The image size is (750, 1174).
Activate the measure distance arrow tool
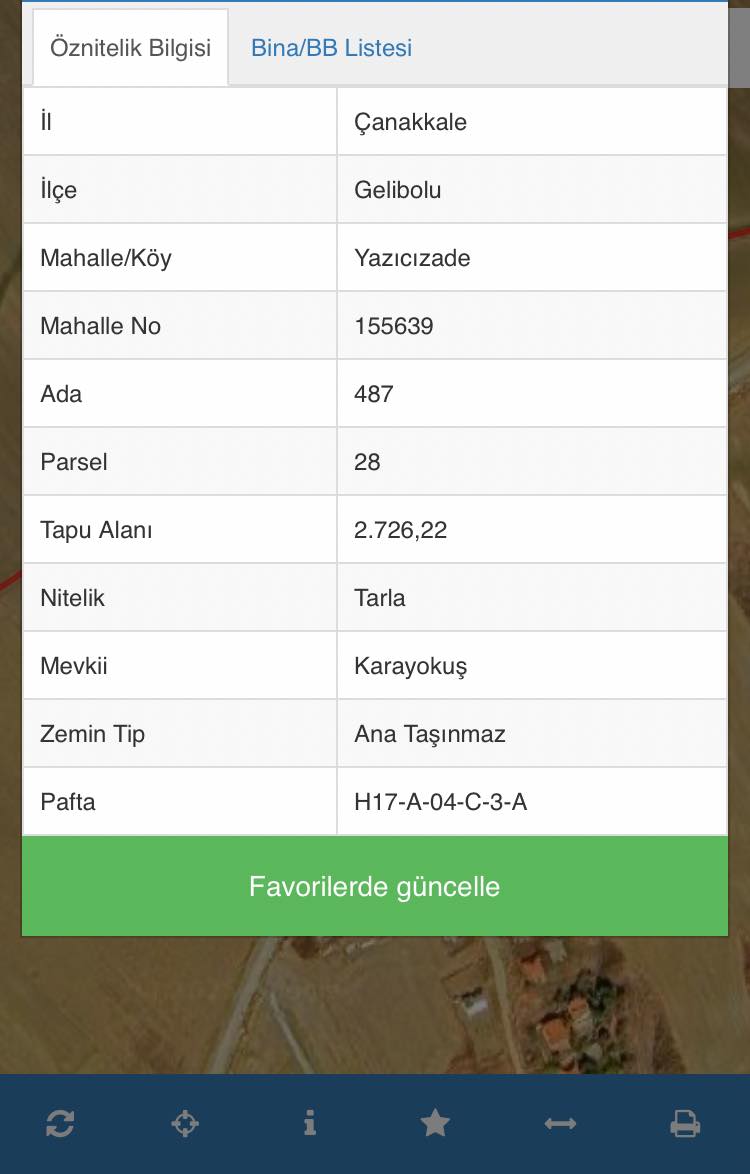[560, 1124]
